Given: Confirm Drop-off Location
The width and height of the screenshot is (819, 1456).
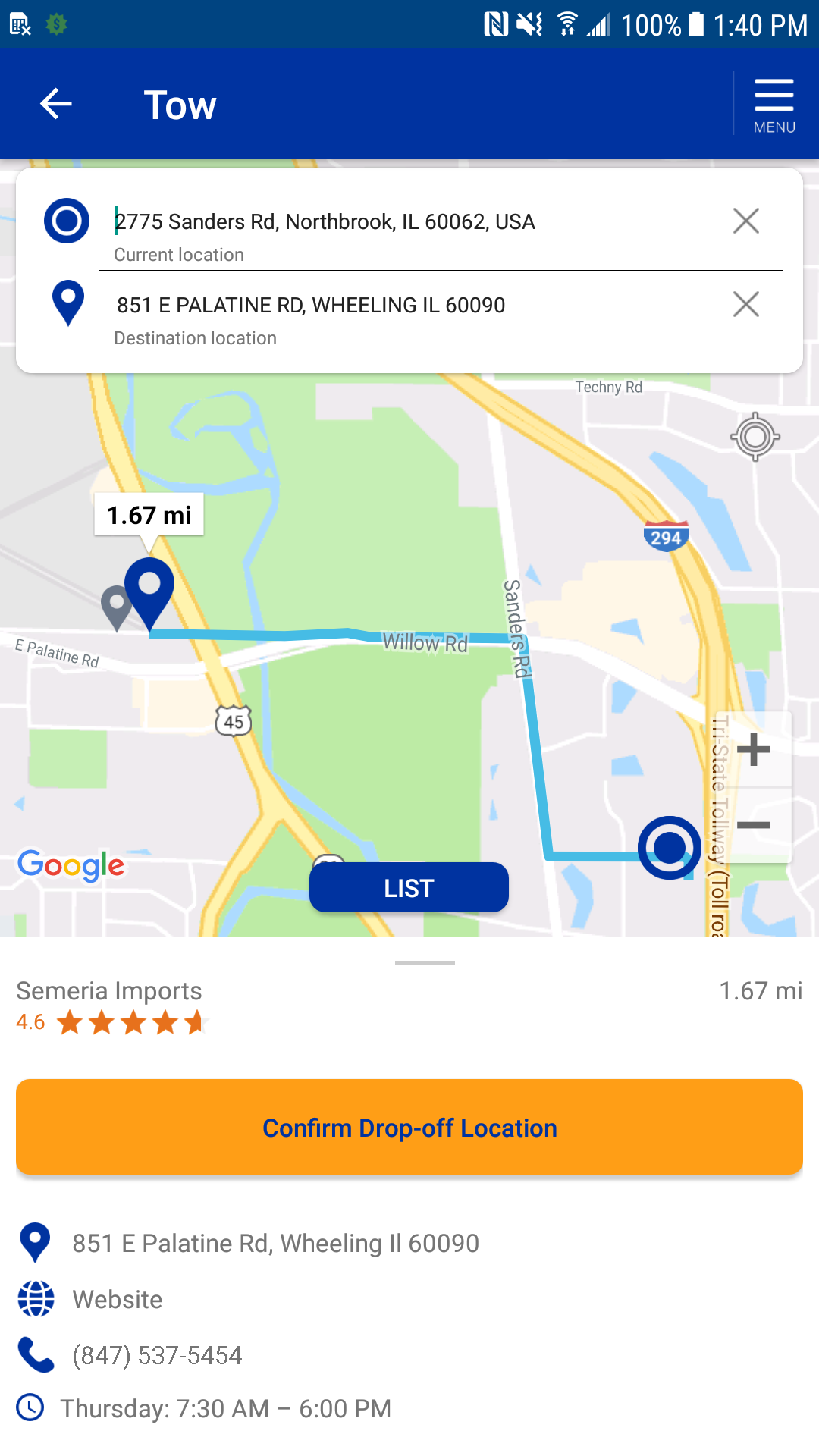Looking at the screenshot, I should (409, 1128).
